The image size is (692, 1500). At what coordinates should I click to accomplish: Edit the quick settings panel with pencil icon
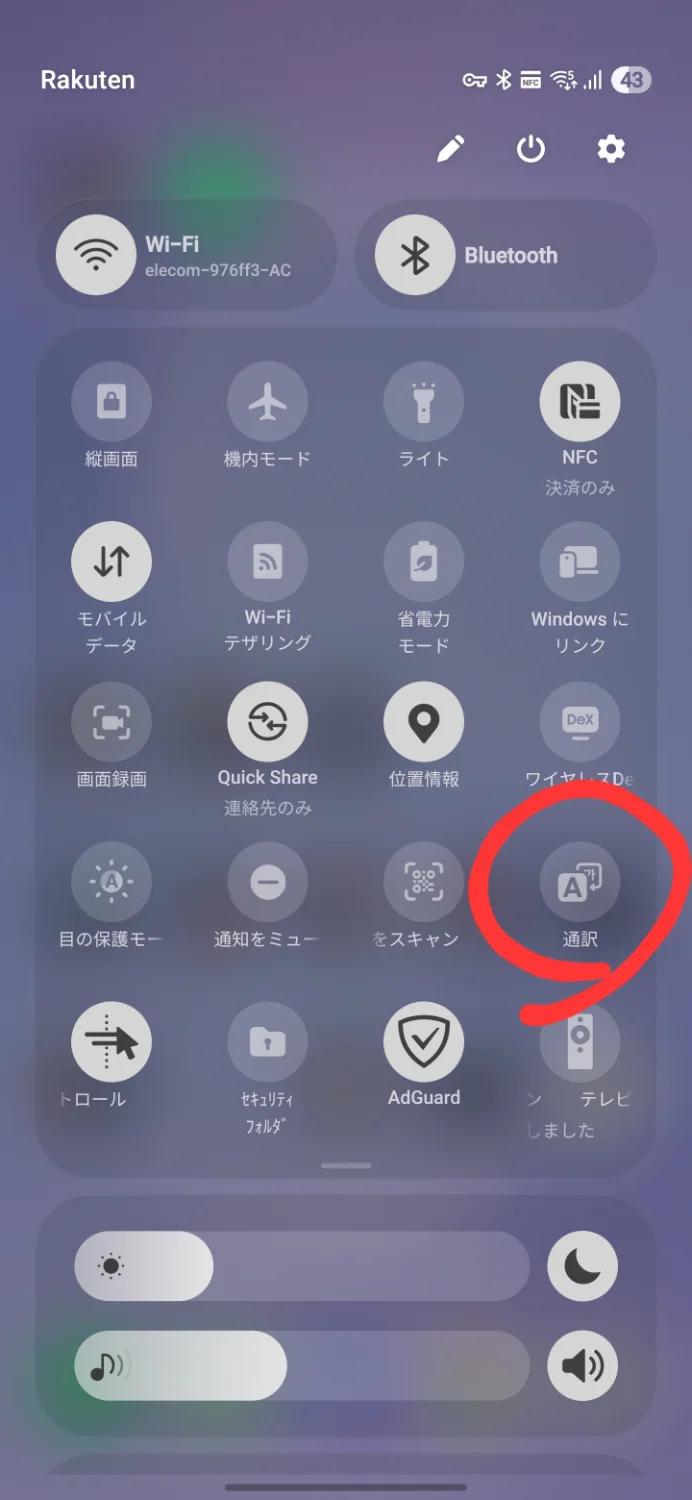(451, 150)
